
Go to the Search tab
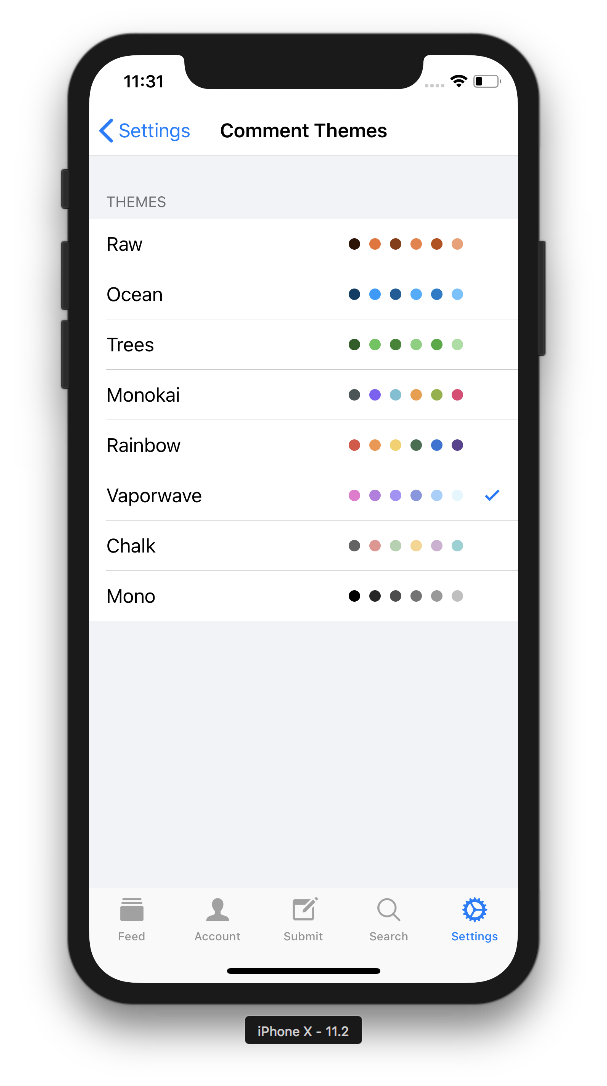388,919
